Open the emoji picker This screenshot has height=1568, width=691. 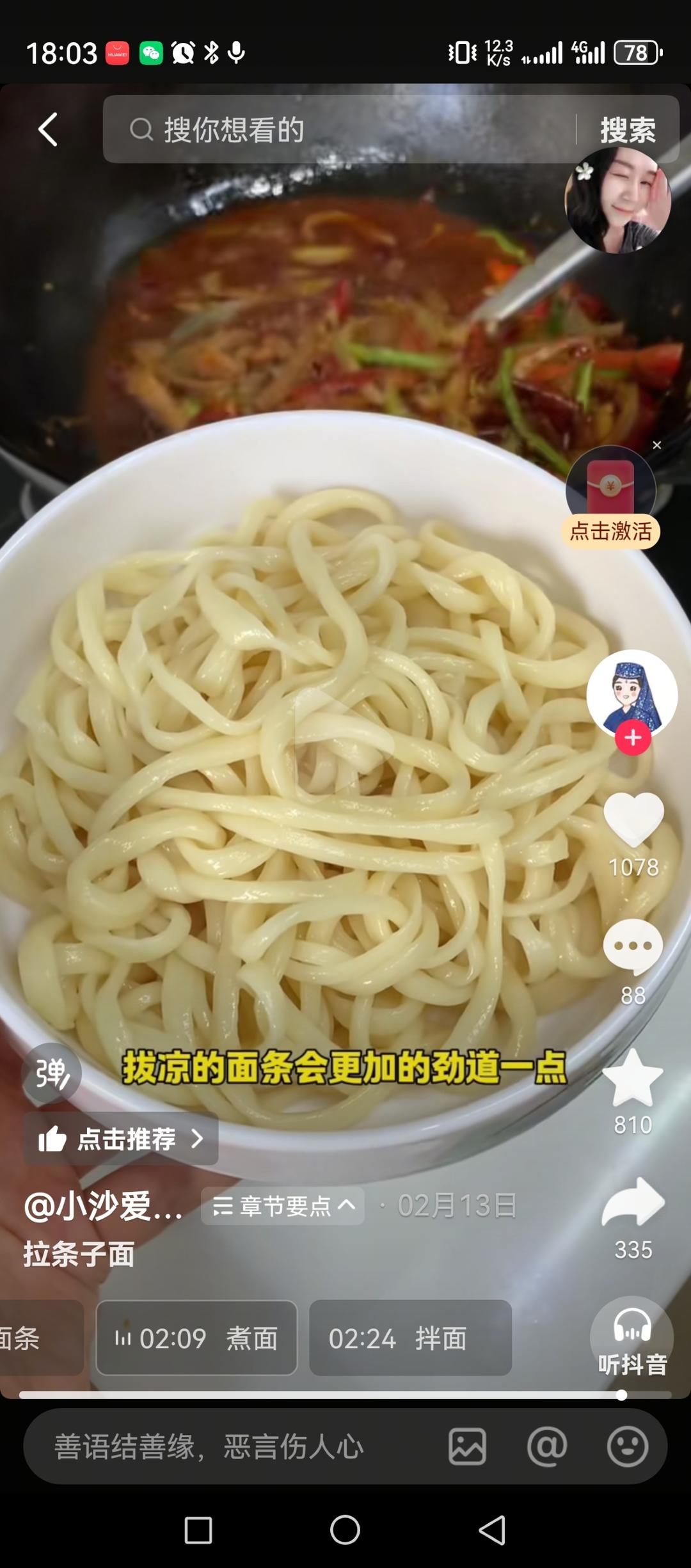(627, 1446)
